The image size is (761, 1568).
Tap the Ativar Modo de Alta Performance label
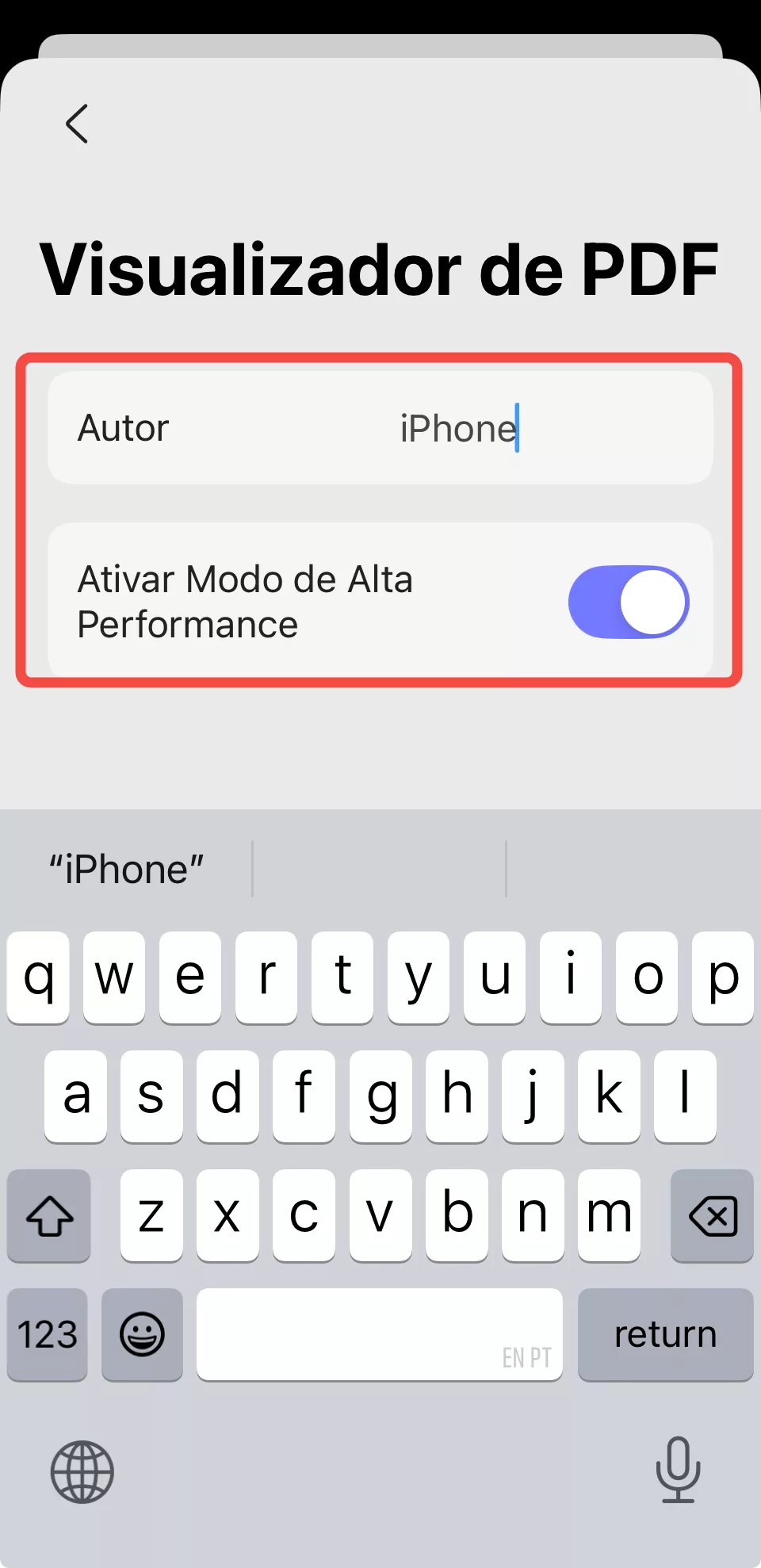(244, 602)
